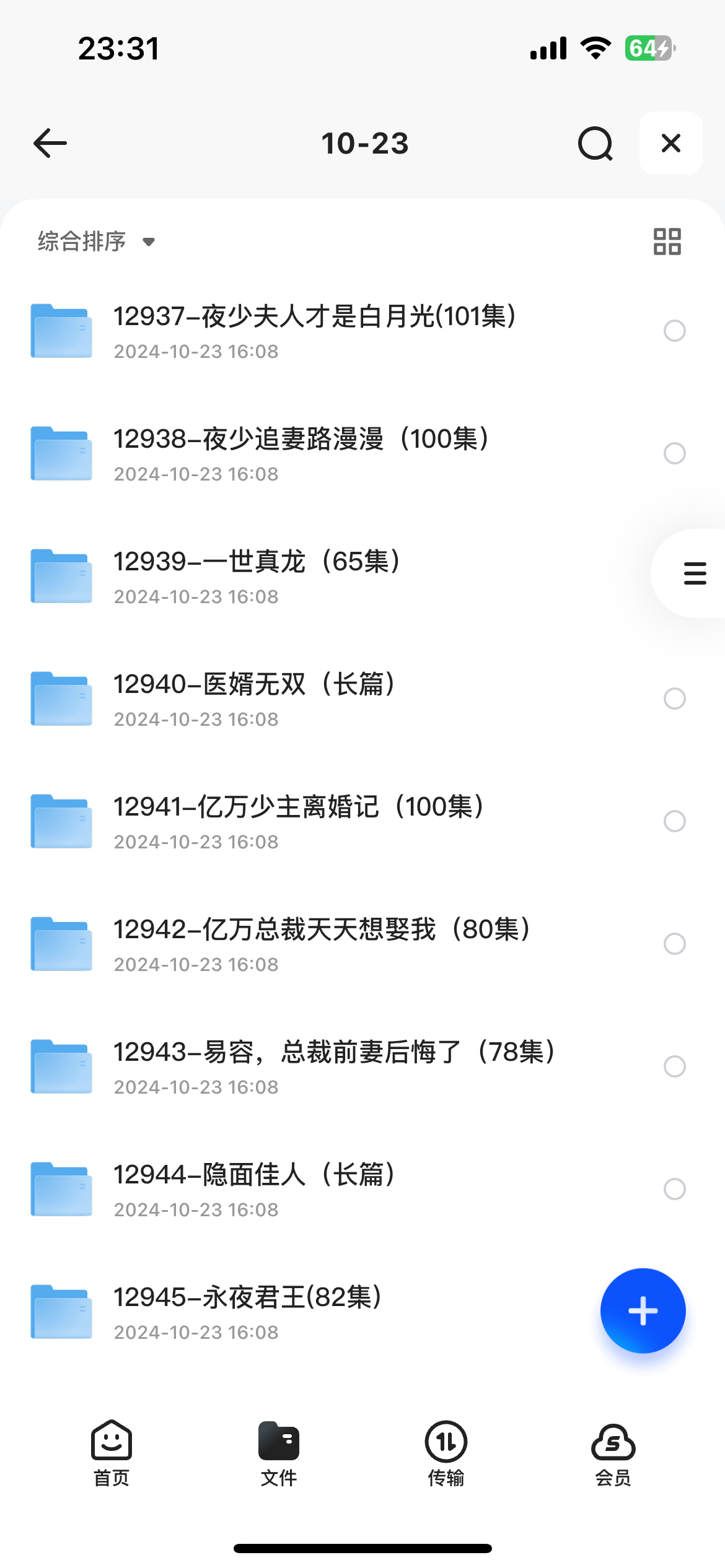This screenshot has height=1568, width=725.
Task: Select the checkbox for 12942-亿万总裁天天想娶我
Action: pos(675,944)
